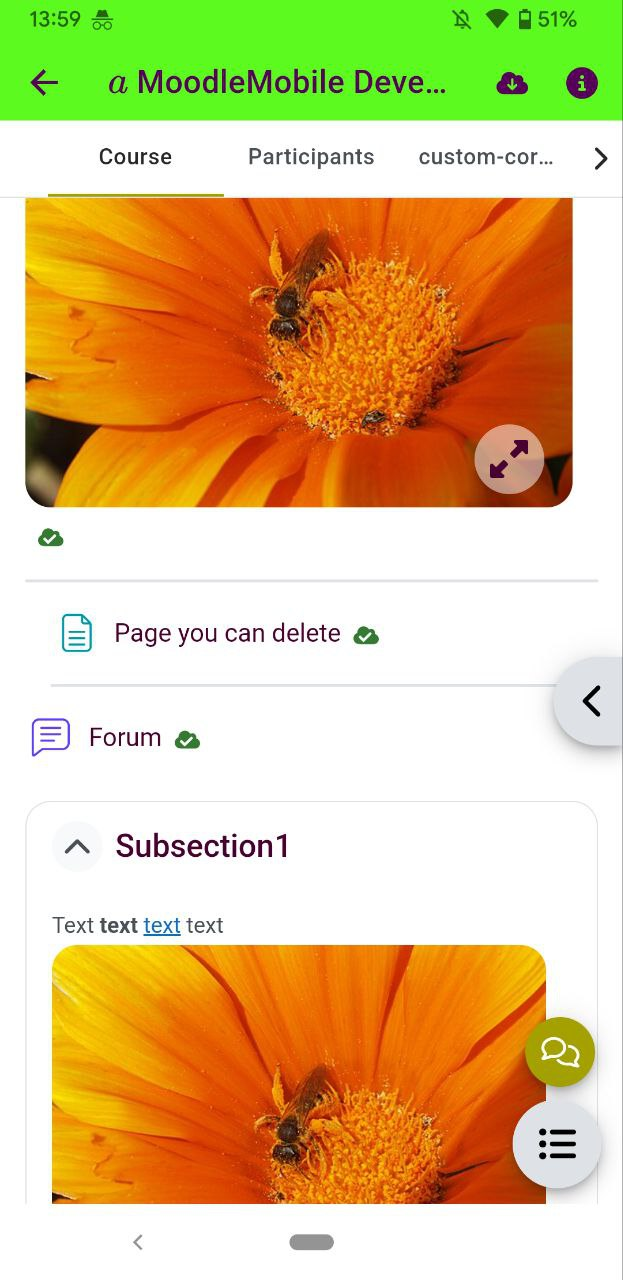
Task: Show more tabs with the right chevron
Action: point(600,158)
